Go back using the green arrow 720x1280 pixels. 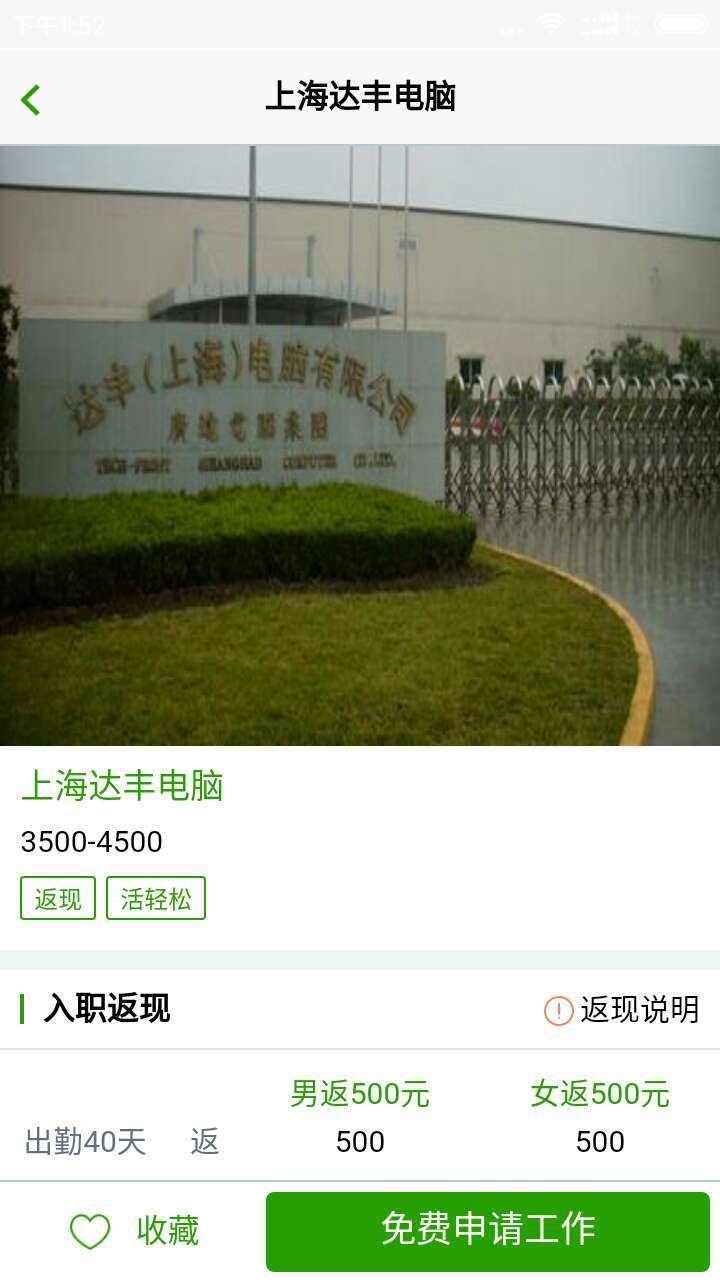point(31,99)
